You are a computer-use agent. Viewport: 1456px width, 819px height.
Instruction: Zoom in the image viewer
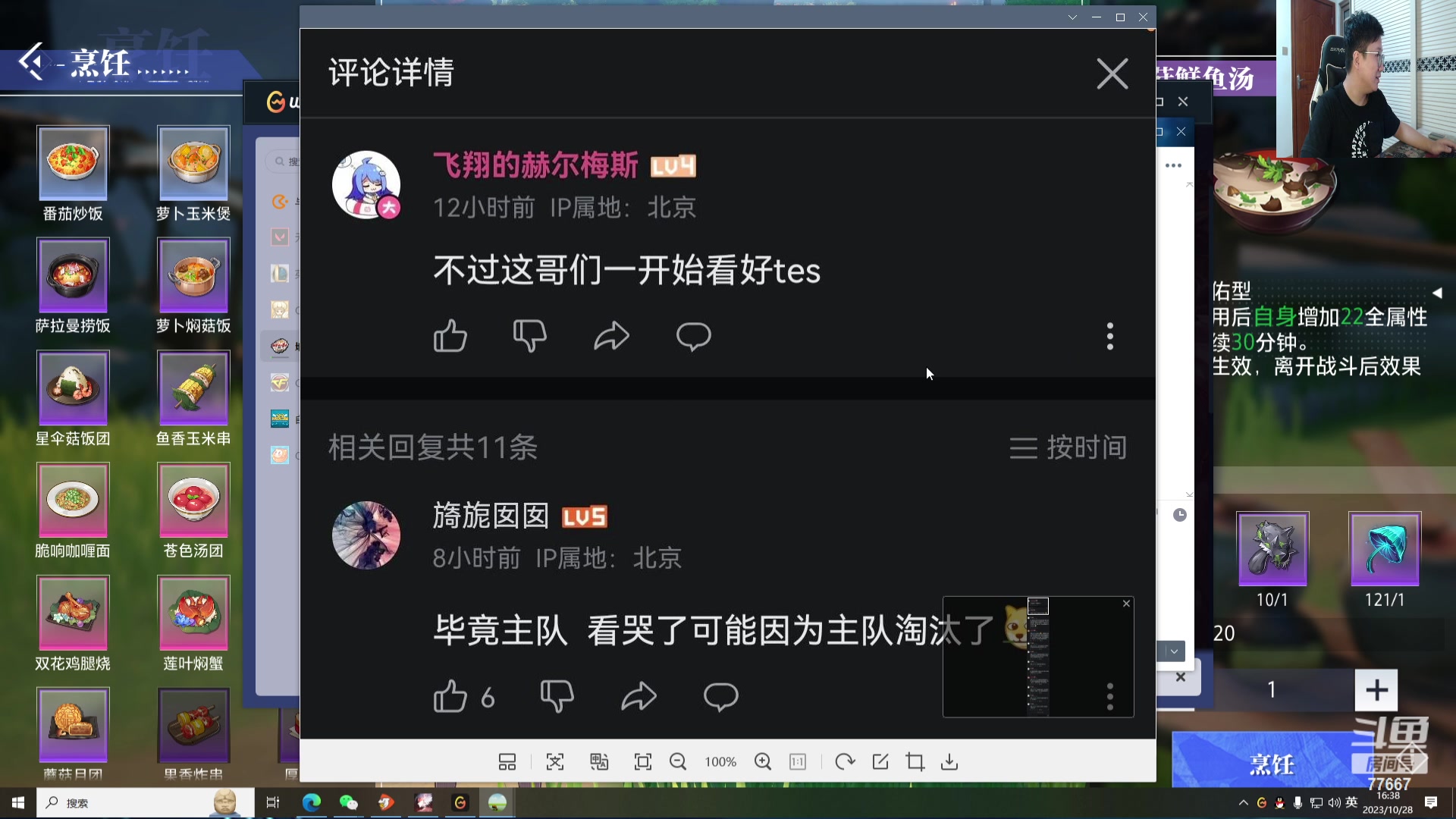[763, 762]
